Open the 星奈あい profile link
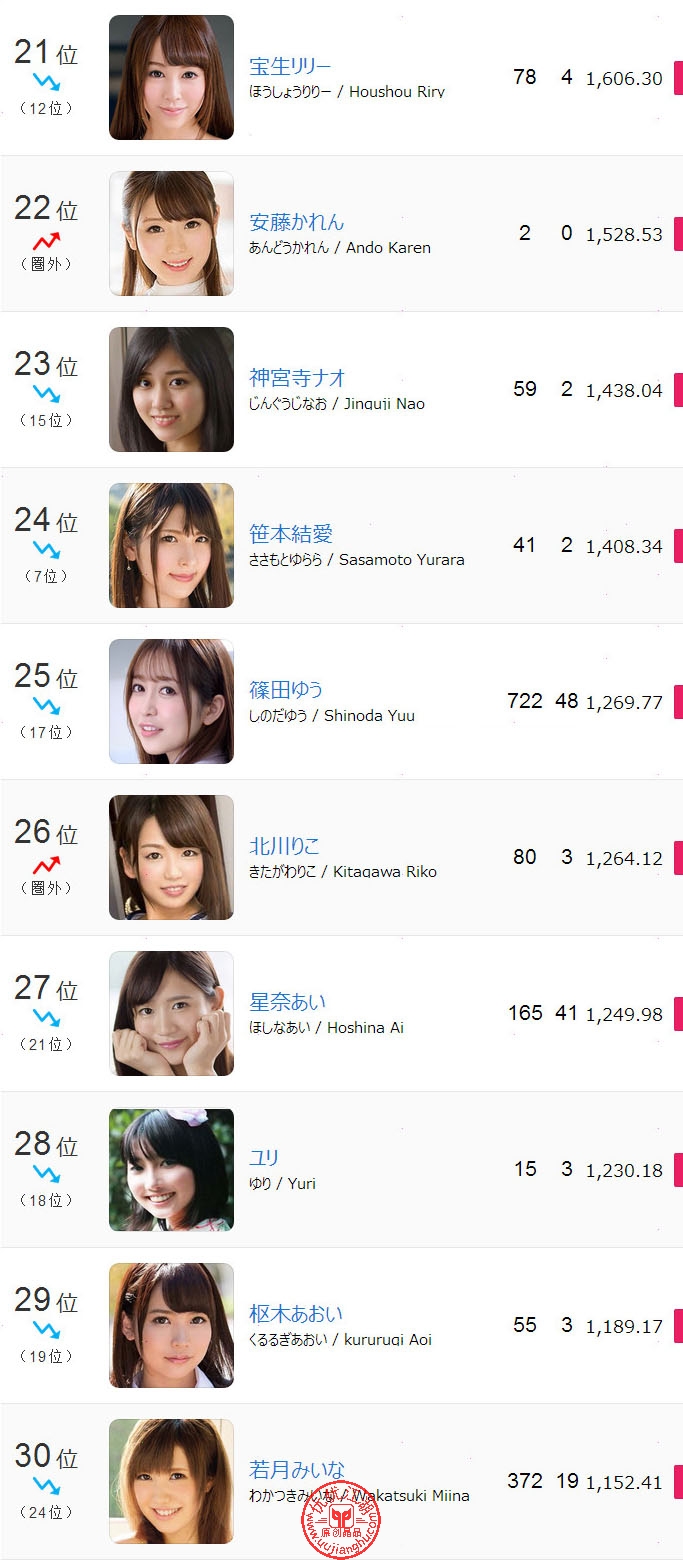Screen dimensions: 683x1560 pyautogui.click(x=287, y=1002)
